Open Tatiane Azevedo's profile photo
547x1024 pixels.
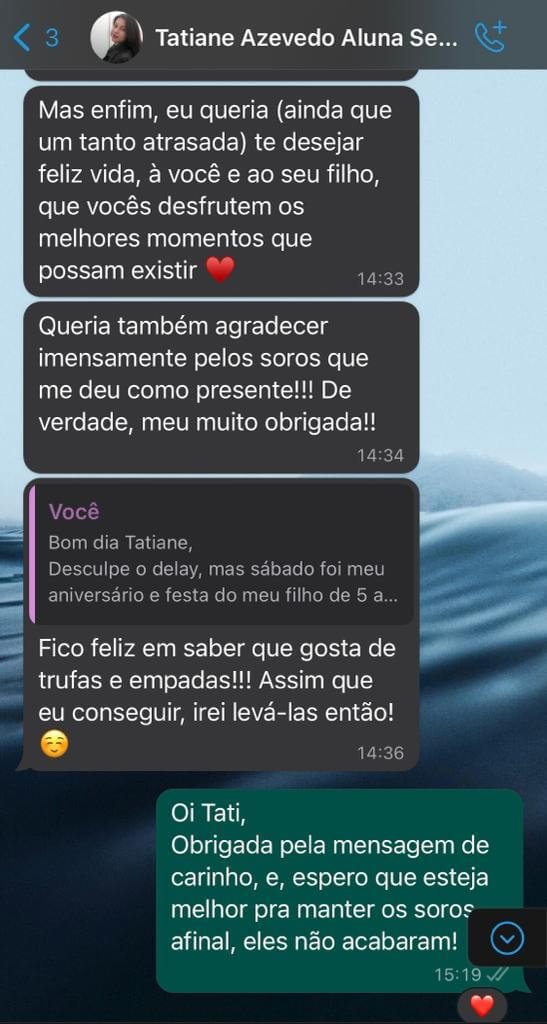point(117,37)
